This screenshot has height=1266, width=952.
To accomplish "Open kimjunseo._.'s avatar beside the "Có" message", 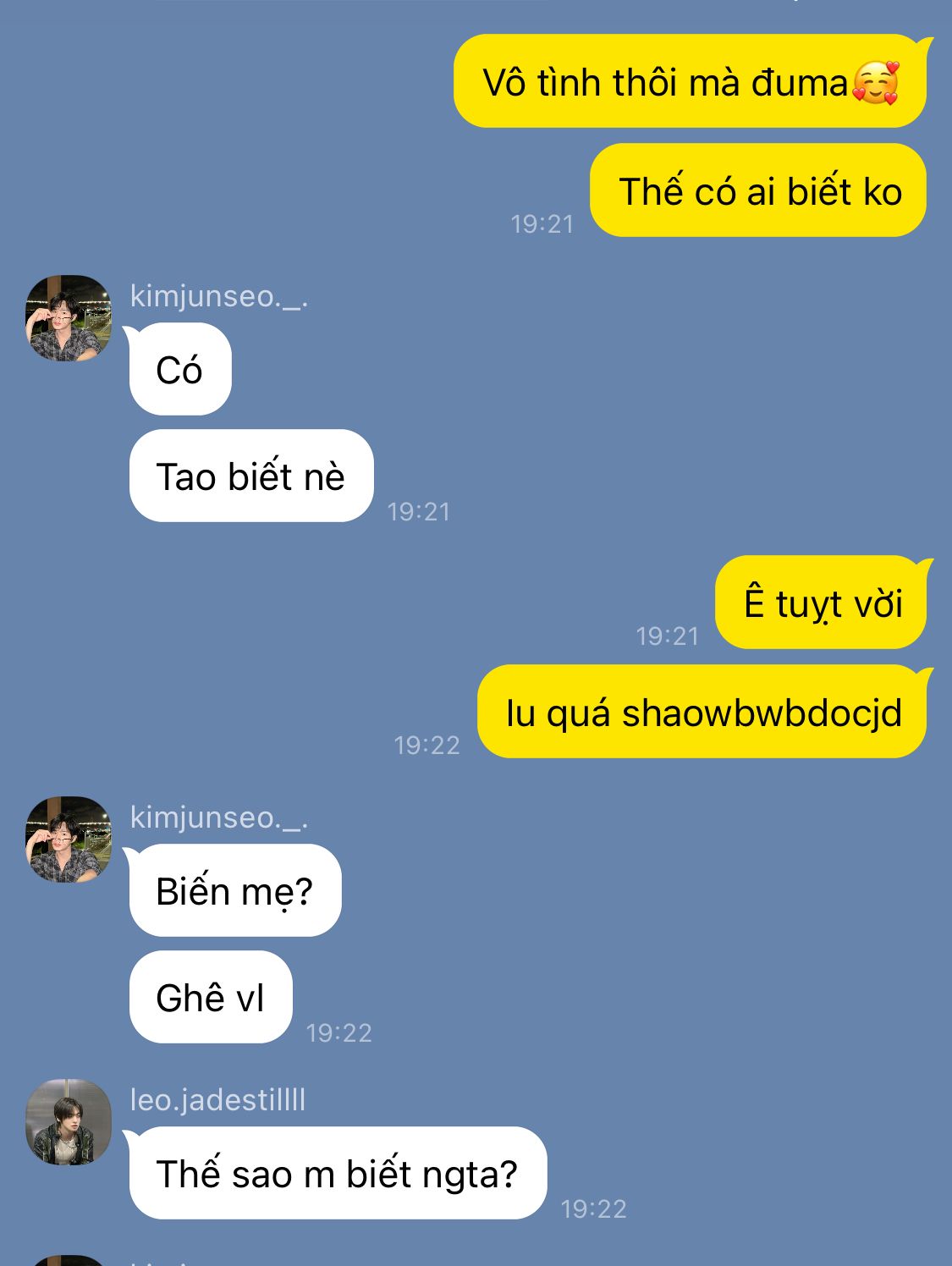I will [x=69, y=318].
